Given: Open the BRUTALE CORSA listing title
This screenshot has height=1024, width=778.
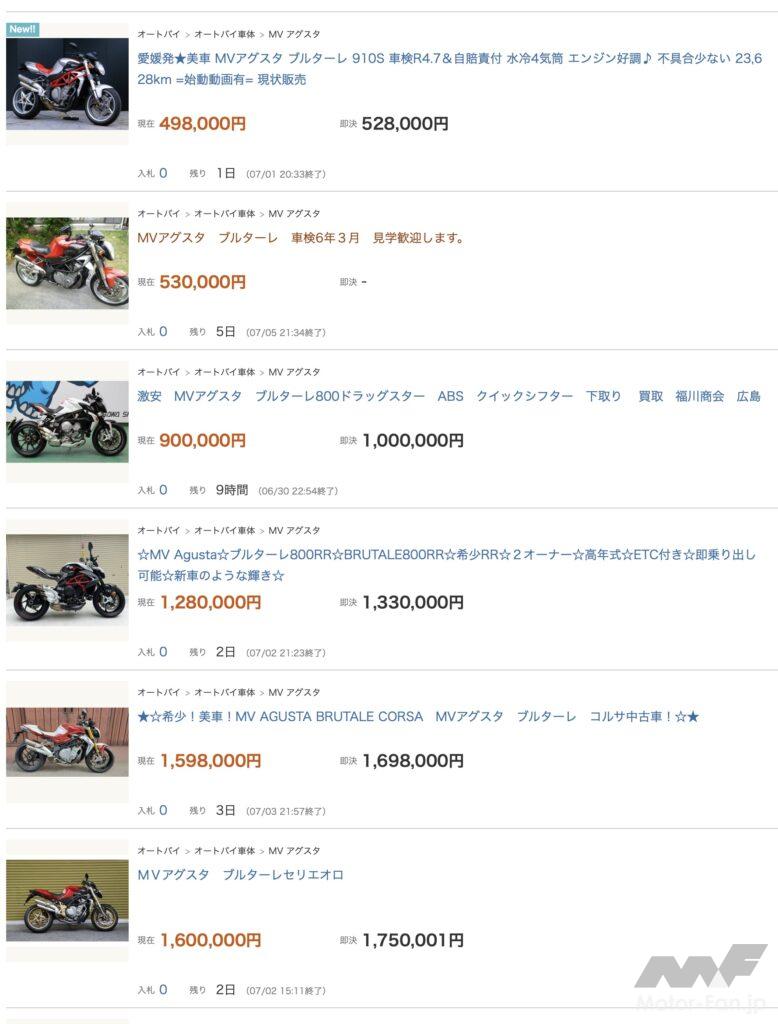Looking at the screenshot, I should [x=418, y=717].
